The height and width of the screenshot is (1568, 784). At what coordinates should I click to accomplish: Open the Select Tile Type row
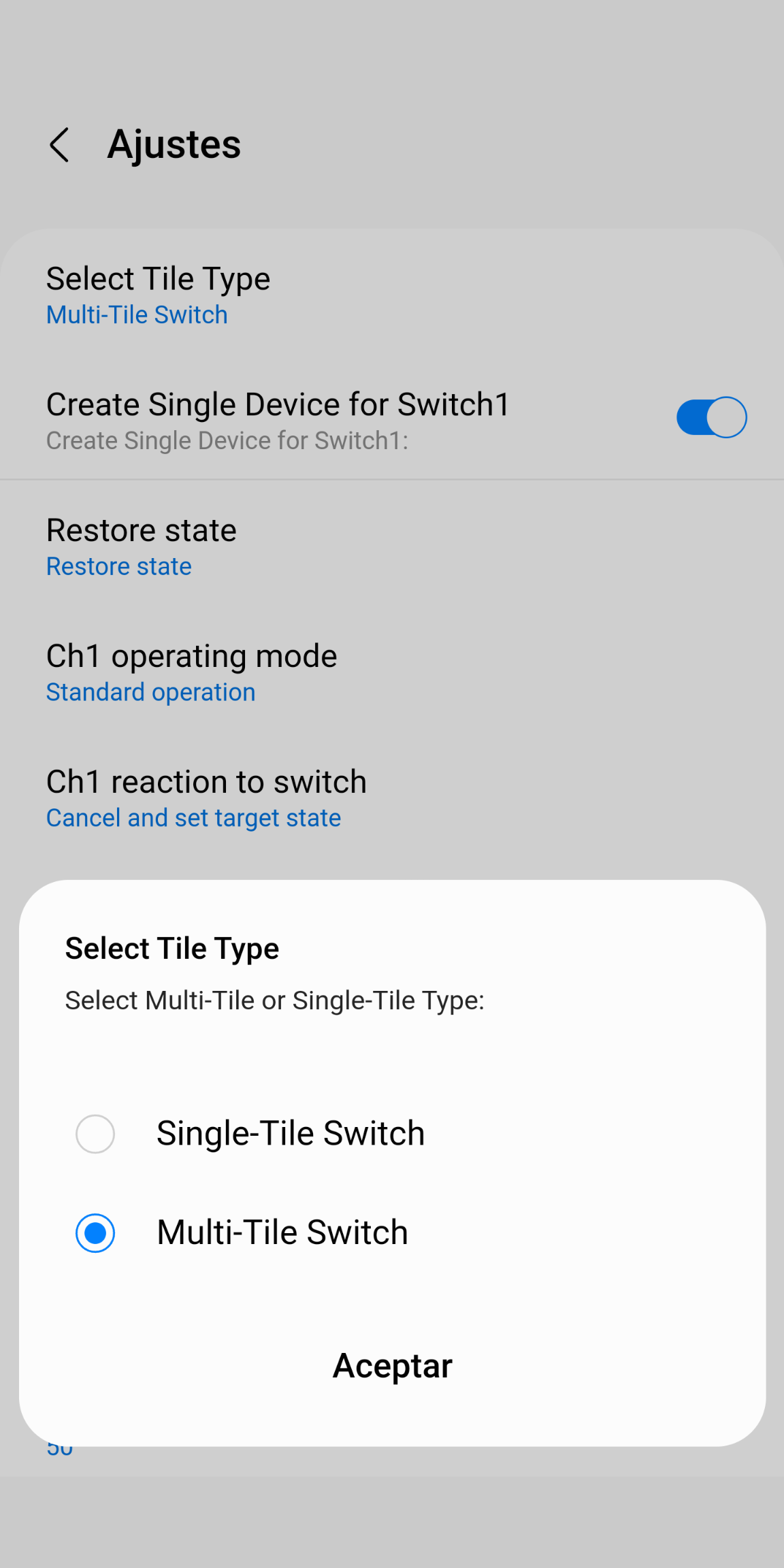[158, 295]
